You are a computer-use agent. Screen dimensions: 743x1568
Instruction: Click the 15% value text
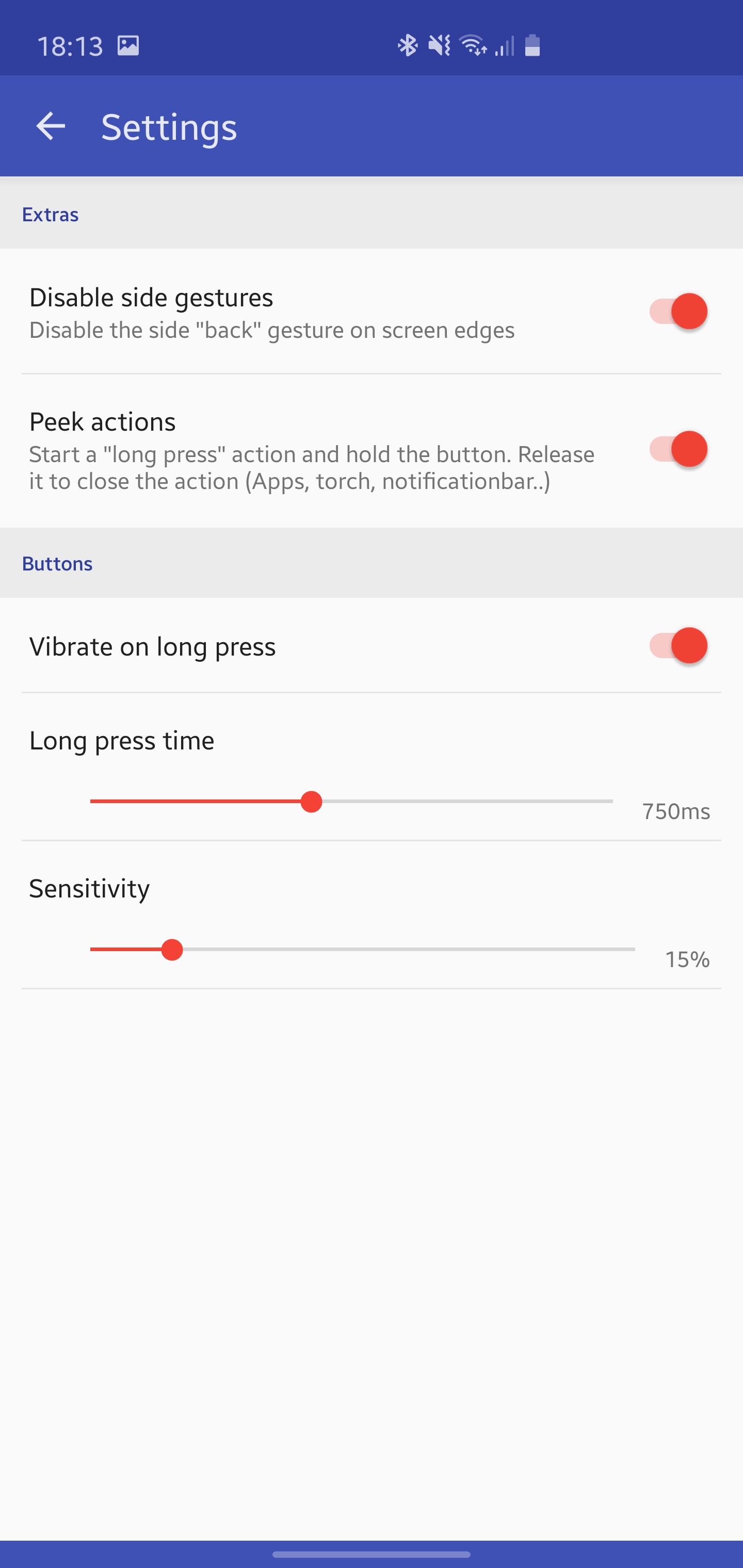pyautogui.click(x=687, y=959)
